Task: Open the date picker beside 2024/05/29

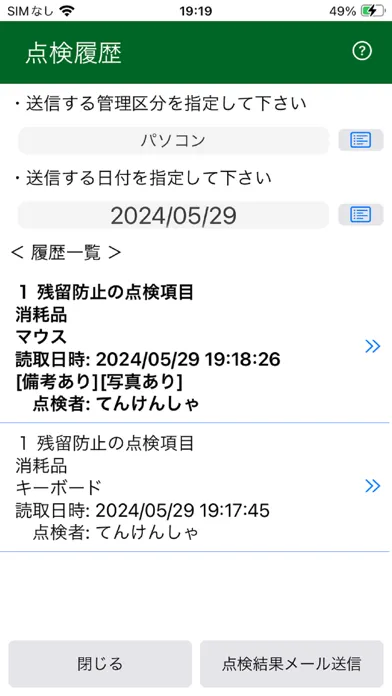Action: (360, 215)
